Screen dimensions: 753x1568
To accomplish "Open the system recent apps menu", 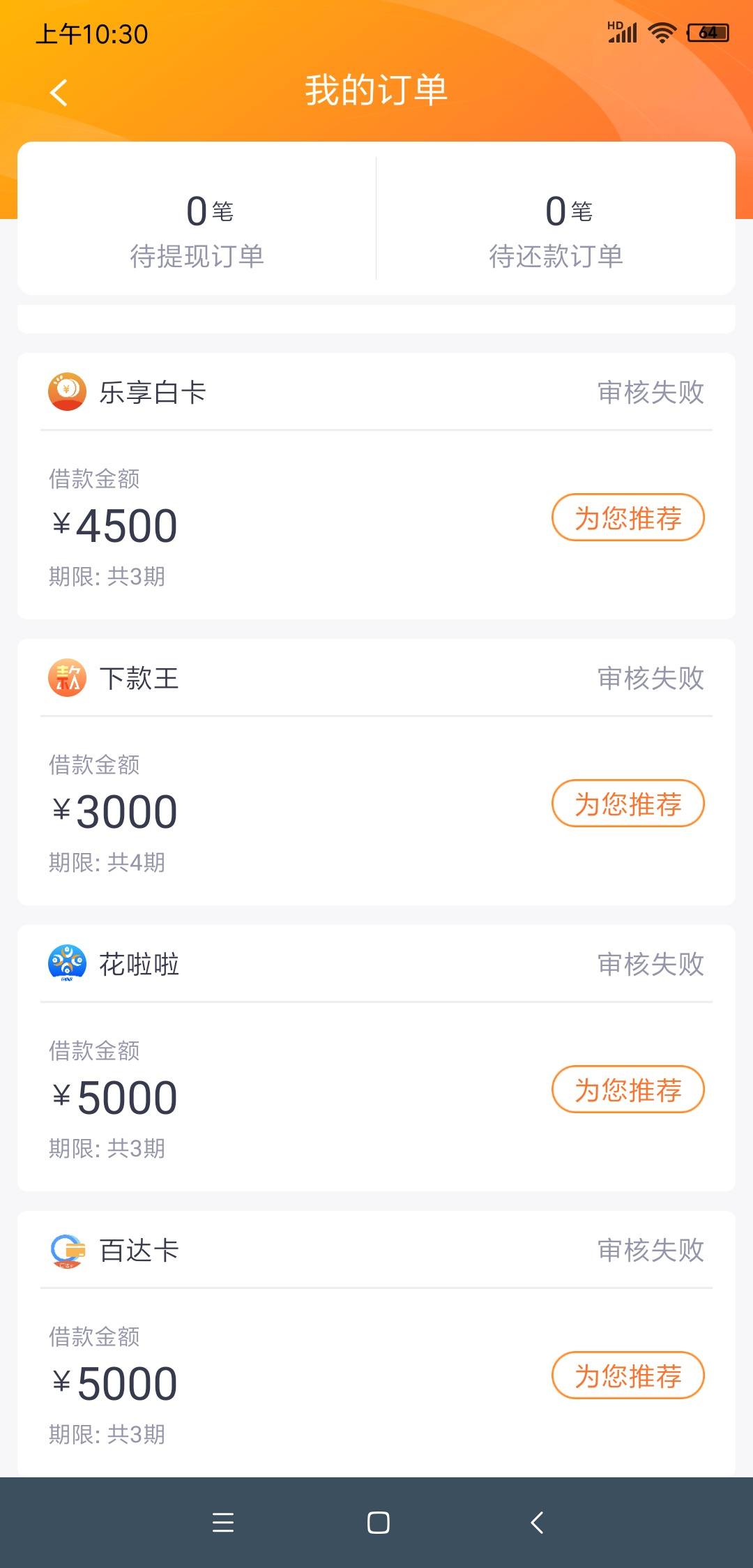I will coord(223,1522).
